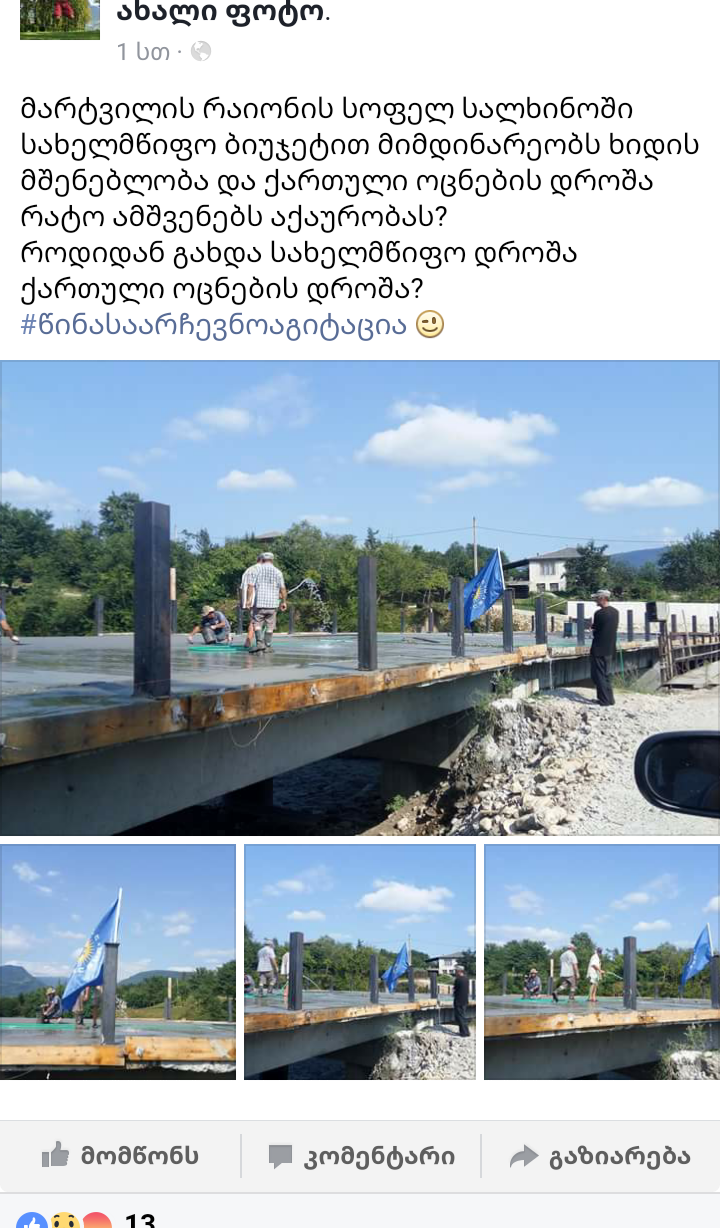
Task: Open the first small photo with the flag
Action: pos(118,962)
